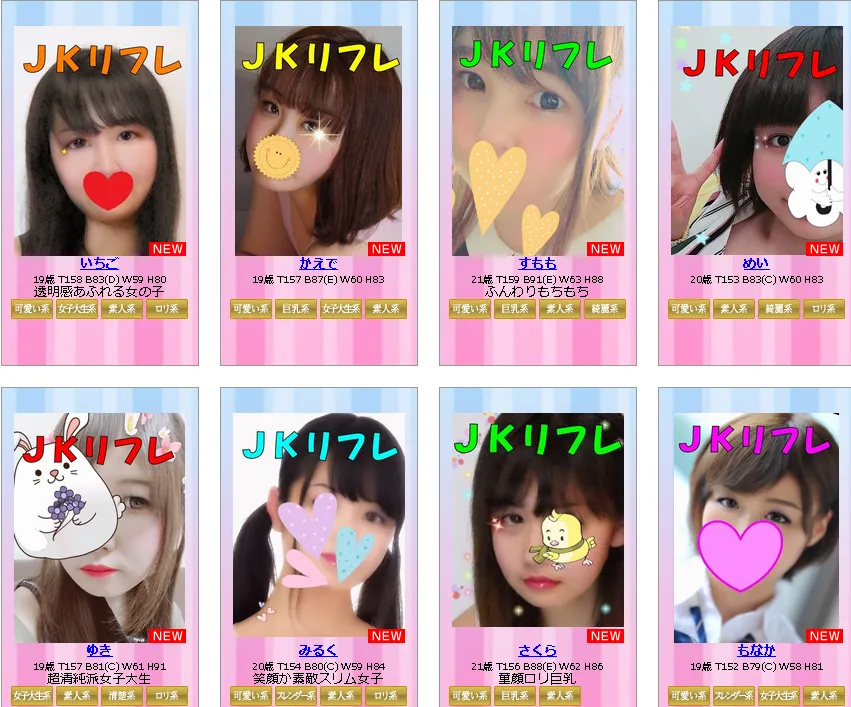Open the さくら profile link
Screen dimensions: 851x707
click(x=537, y=650)
